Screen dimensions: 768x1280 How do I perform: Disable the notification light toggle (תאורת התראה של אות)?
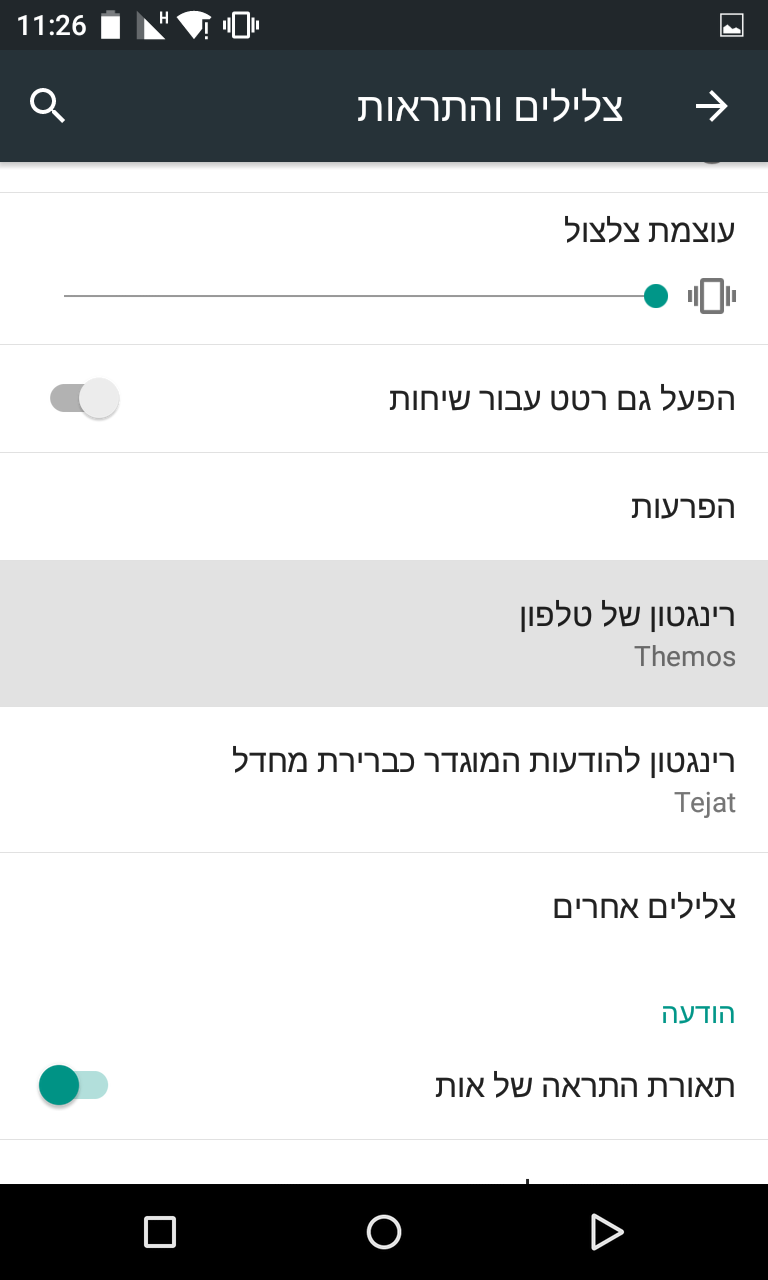click(74, 1085)
